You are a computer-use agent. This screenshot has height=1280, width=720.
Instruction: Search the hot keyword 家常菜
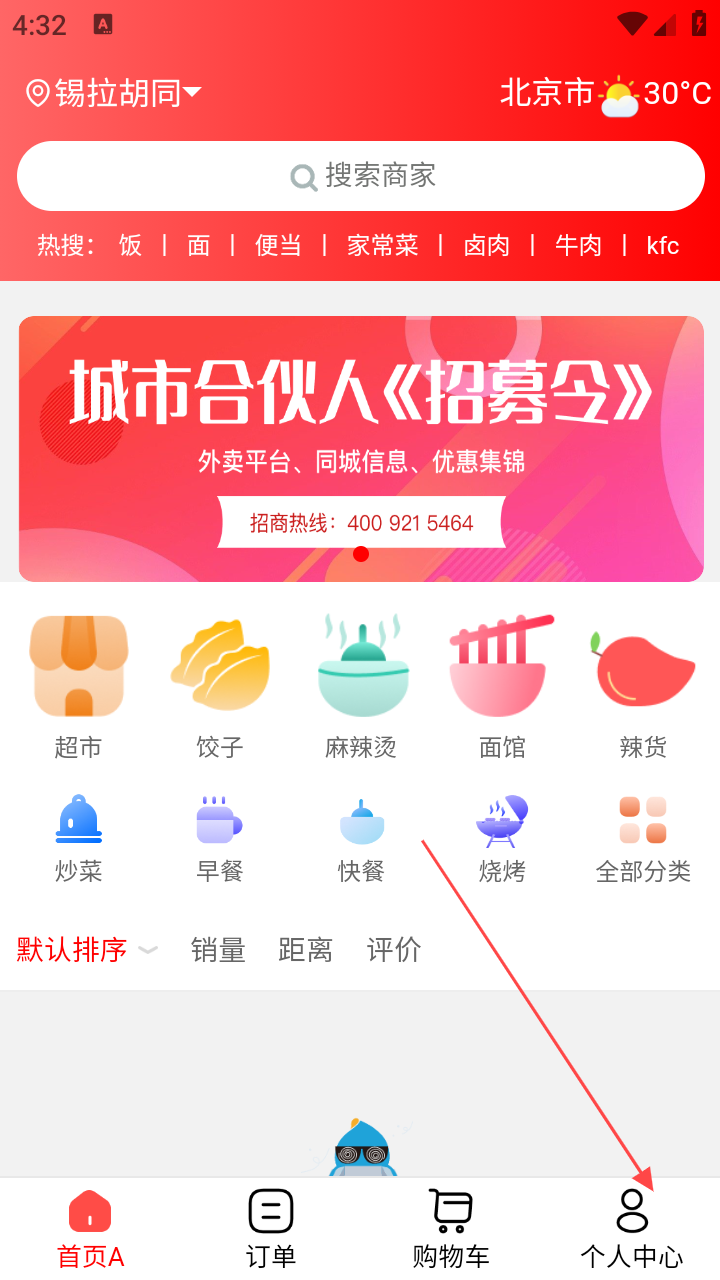[382, 245]
